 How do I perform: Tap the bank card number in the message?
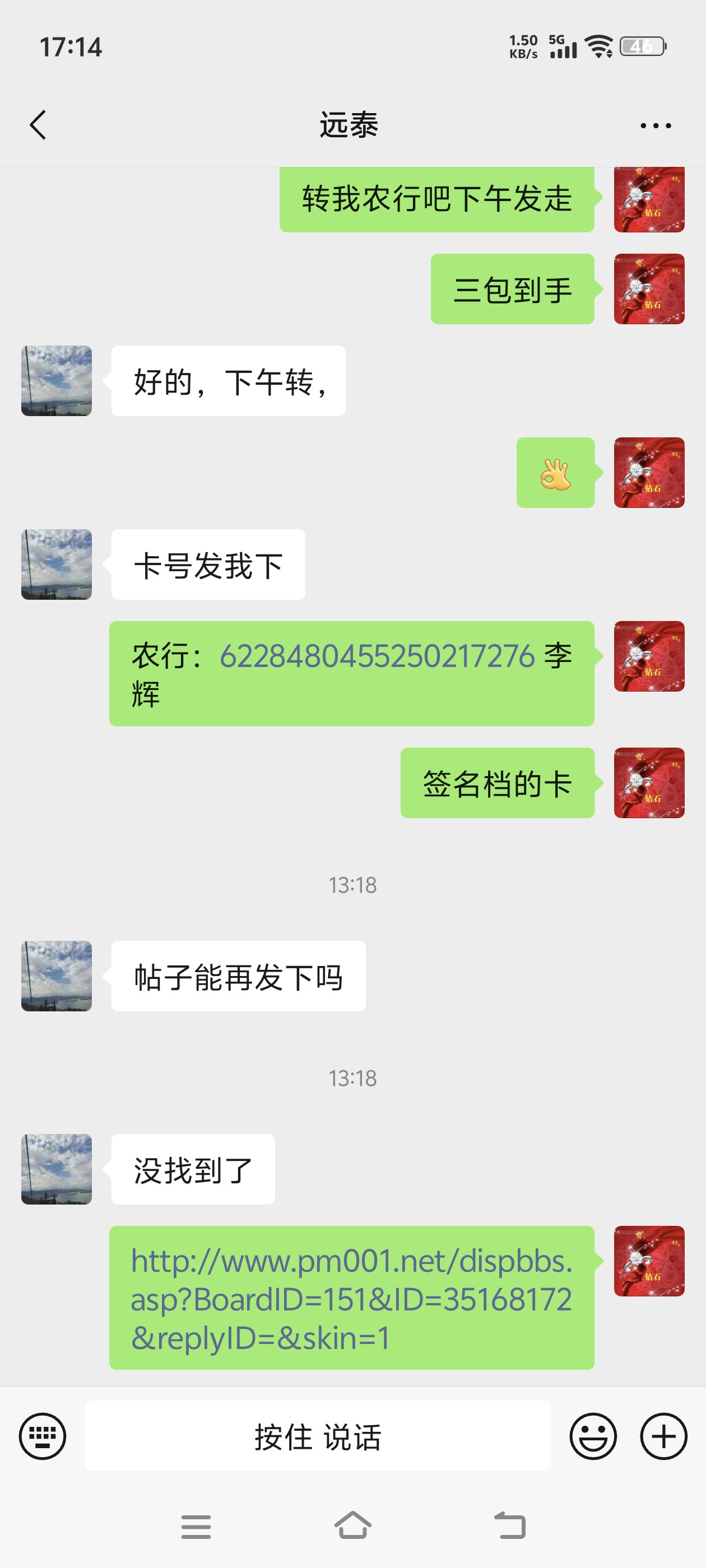(x=377, y=656)
